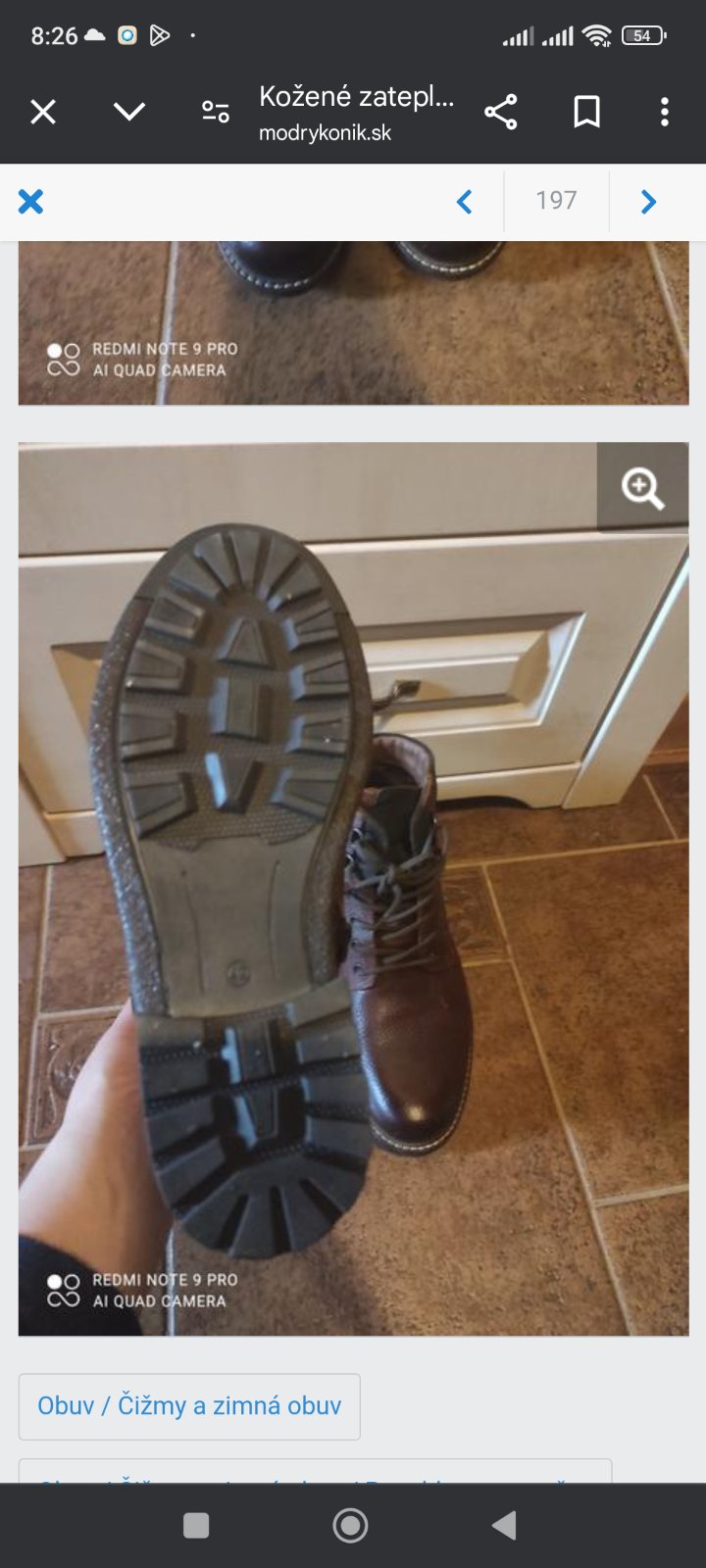Go to the next listing

coord(648,202)
